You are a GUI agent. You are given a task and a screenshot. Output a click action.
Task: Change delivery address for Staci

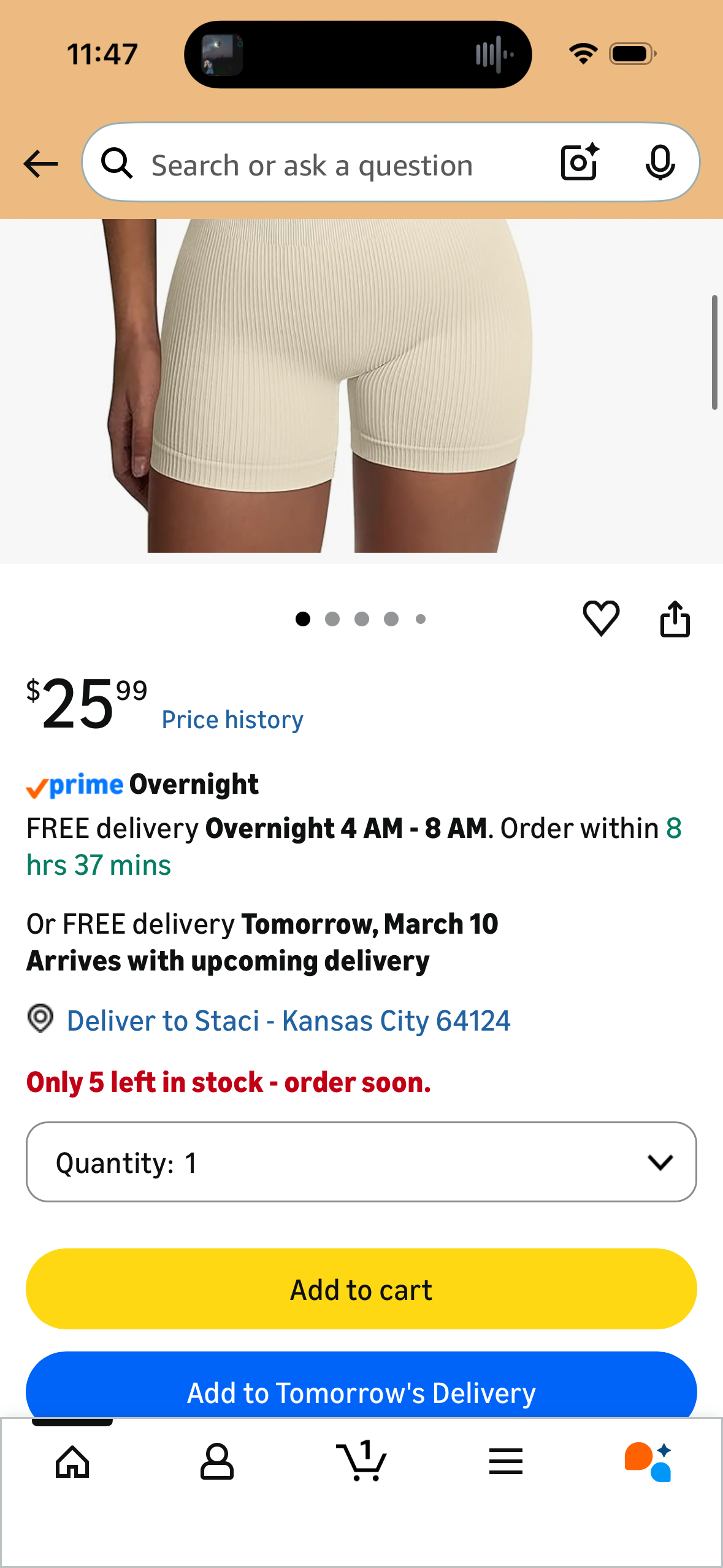click(x=288, y=1021)
